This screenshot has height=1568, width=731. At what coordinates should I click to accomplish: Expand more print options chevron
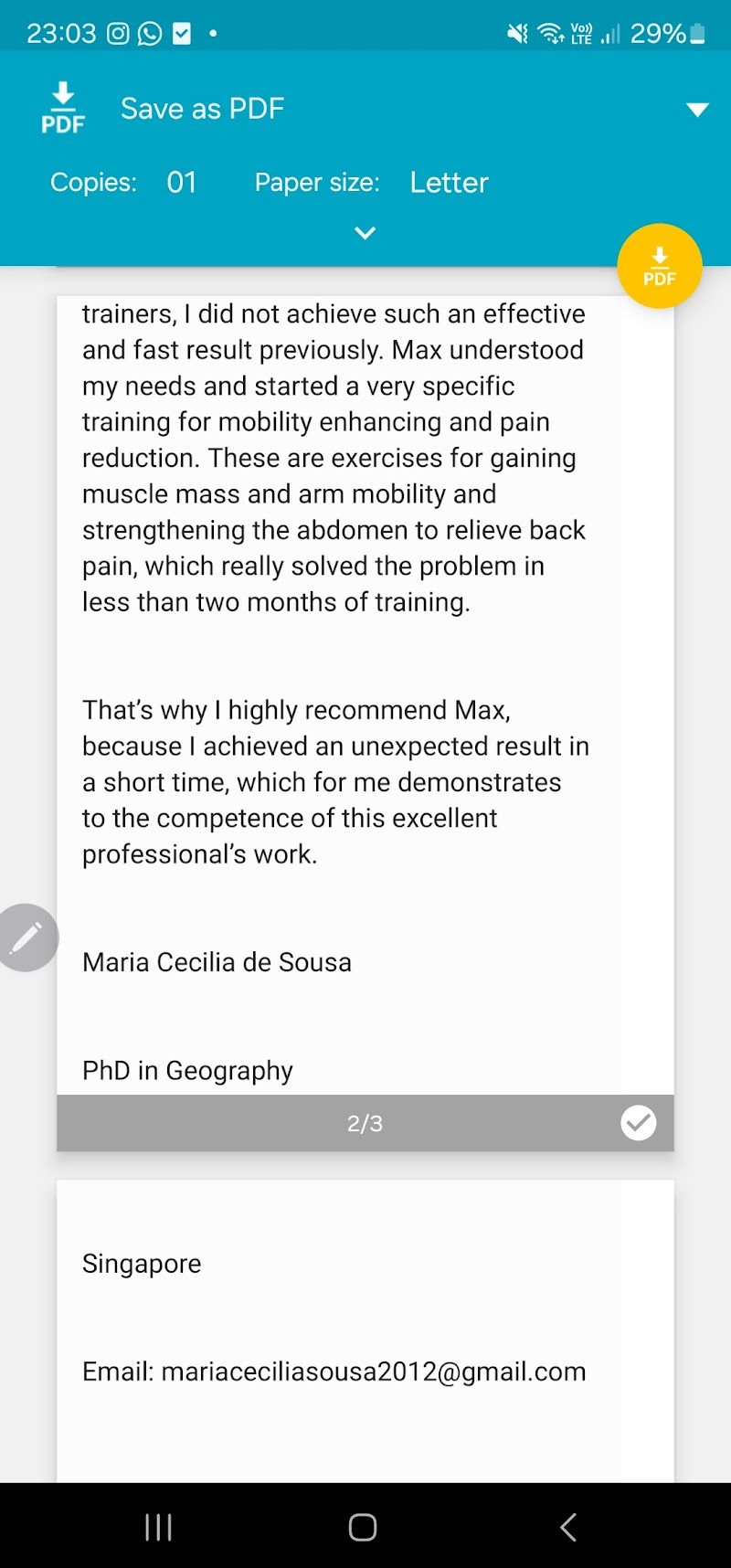point(365,233)
